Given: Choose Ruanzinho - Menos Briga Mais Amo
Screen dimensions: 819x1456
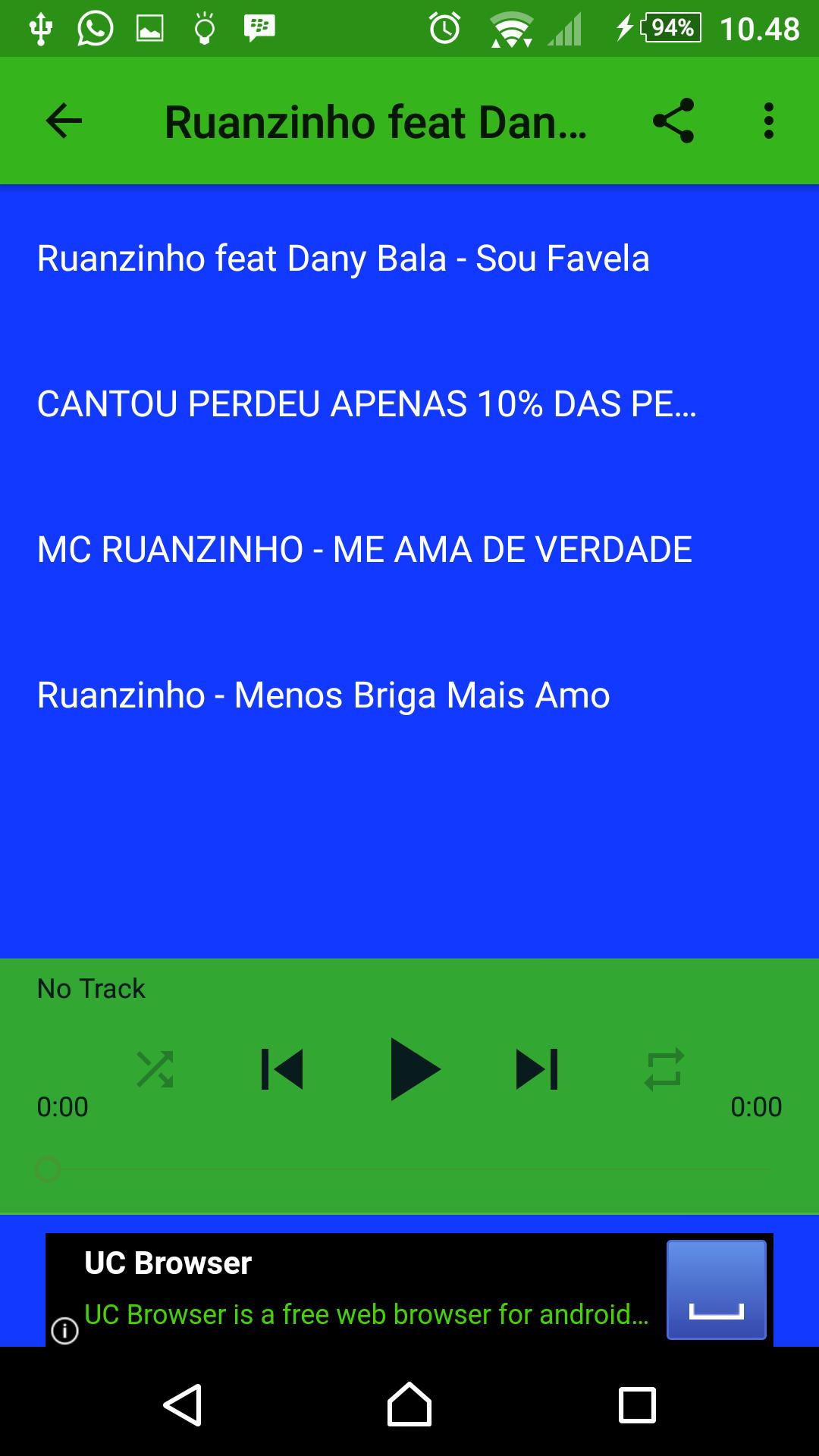Looking at the screenshot, I should [x=324, y=695].
